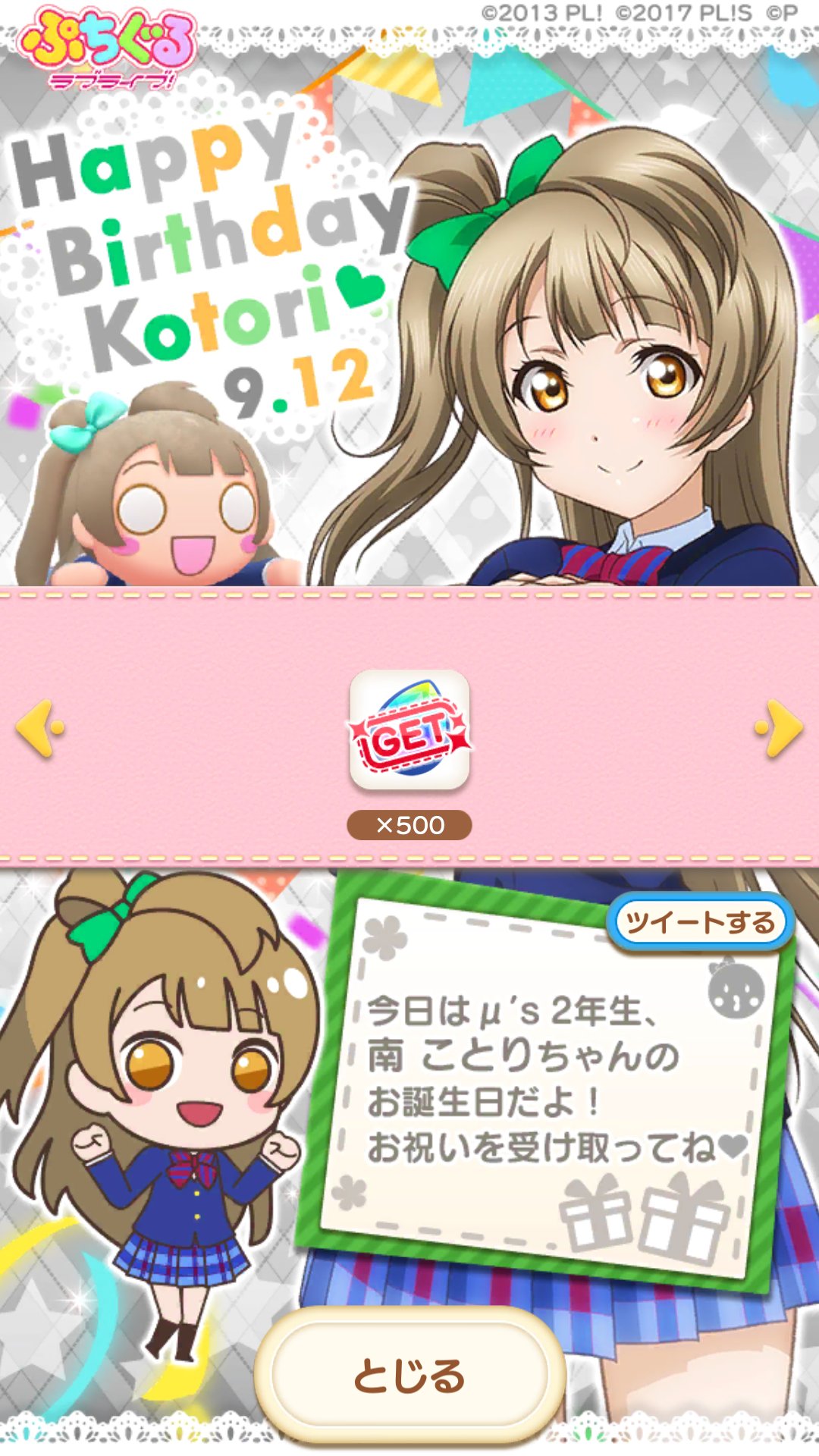This screenshot has width=819, height=1456.
Task: Tap the ツイートする tweet button
Action: 699,921
